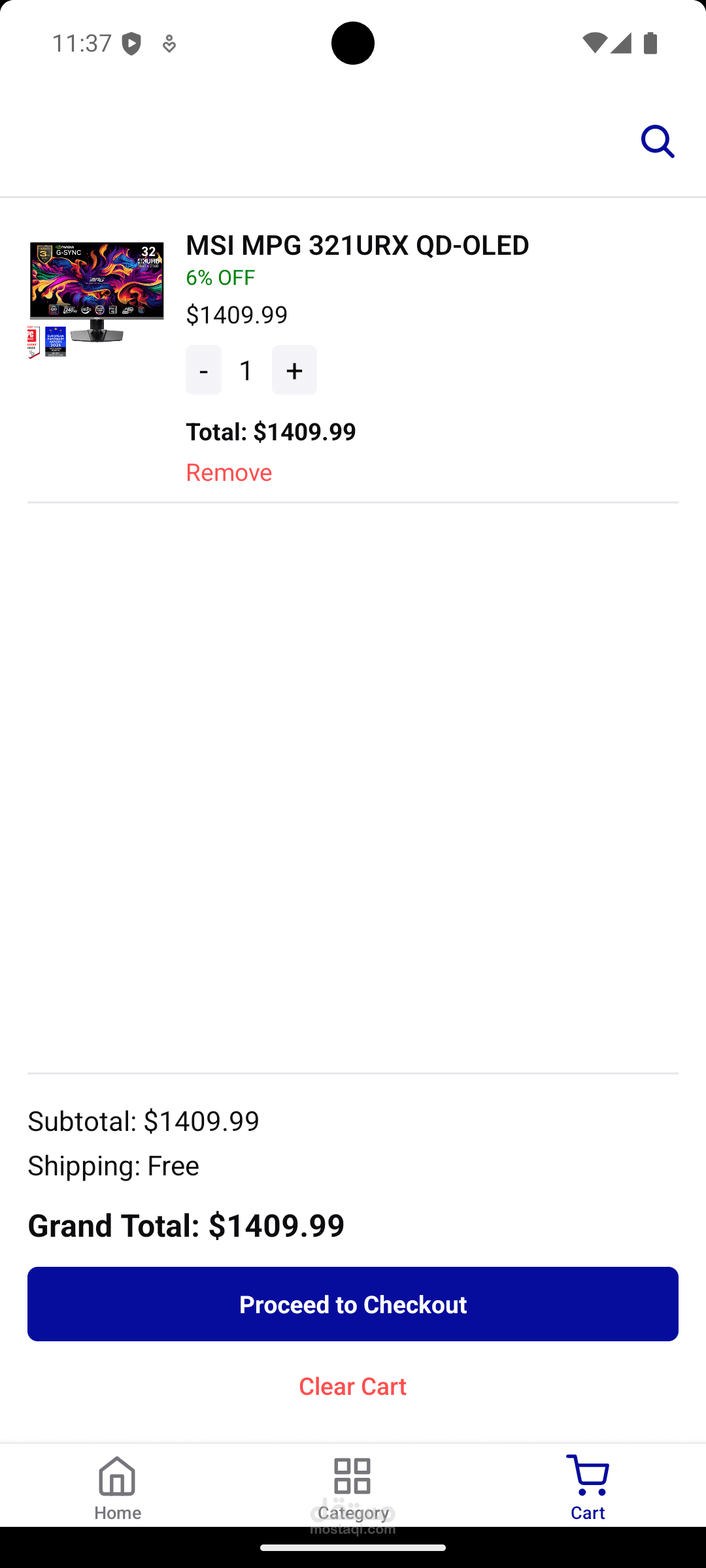This screenshot has height=1568, width=706.
Task: Switch to the Category tab
Action: [x=353, y=1487]
